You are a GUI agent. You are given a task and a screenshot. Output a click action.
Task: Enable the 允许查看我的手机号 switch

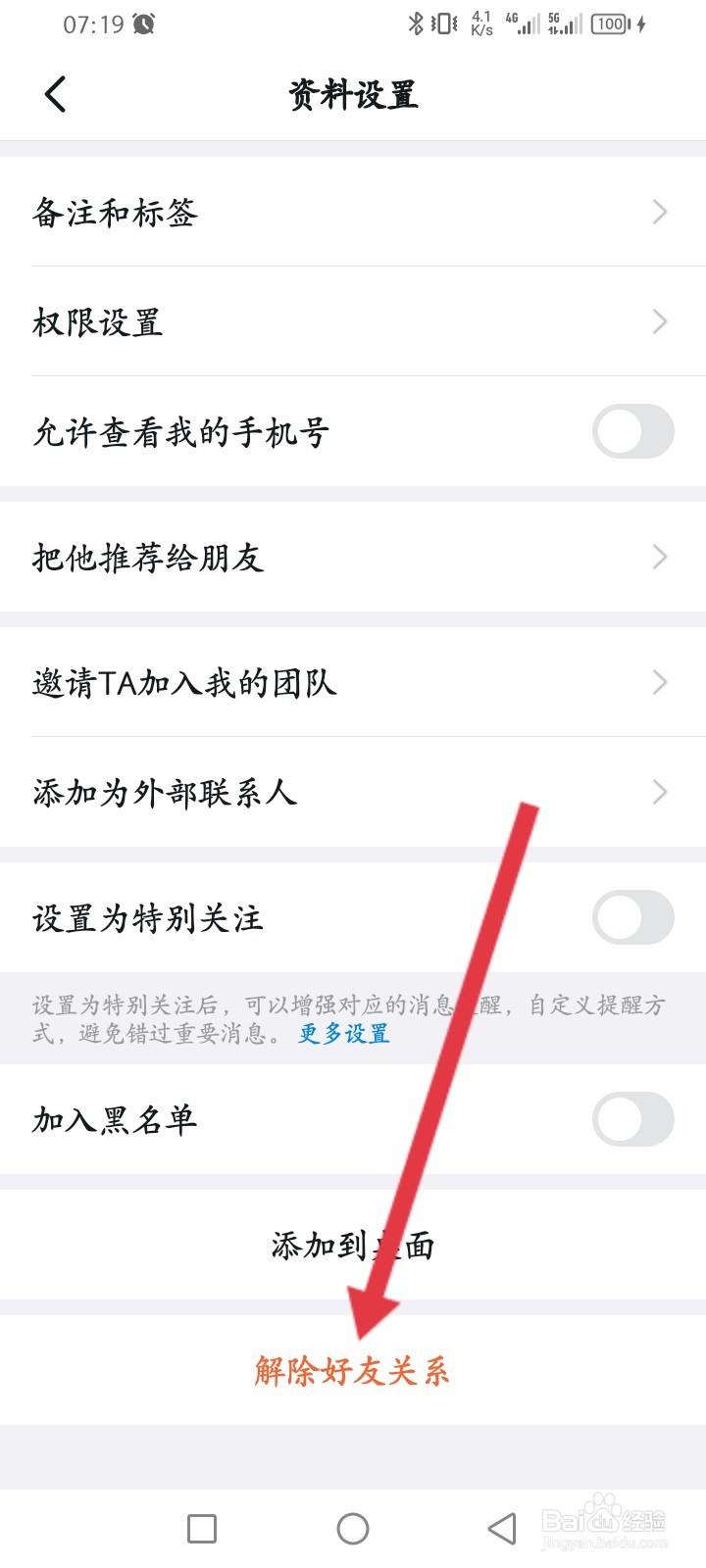(632, 431)
